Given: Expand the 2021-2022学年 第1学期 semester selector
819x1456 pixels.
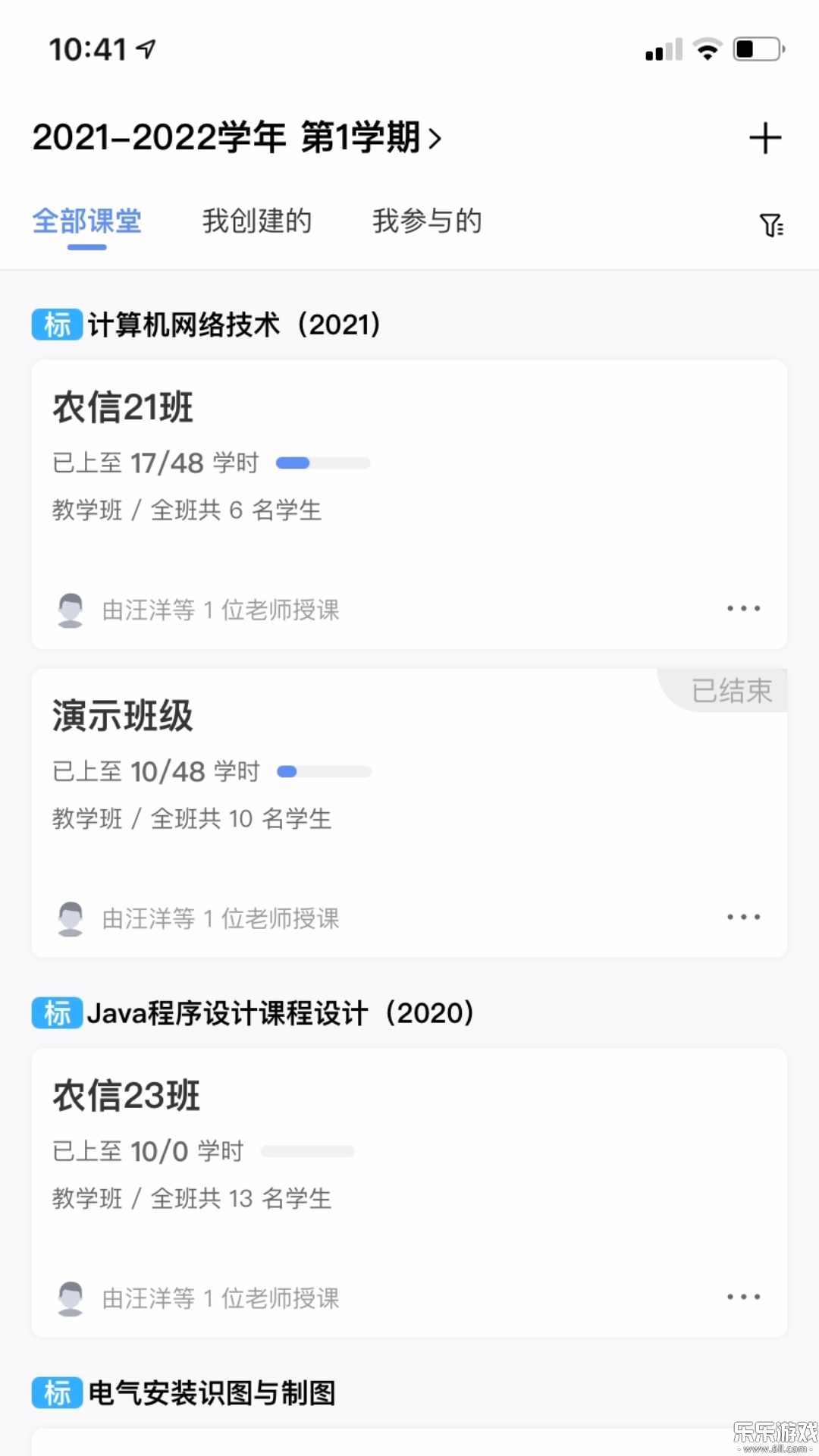Looking at the screenshot, I should point(235,139).
